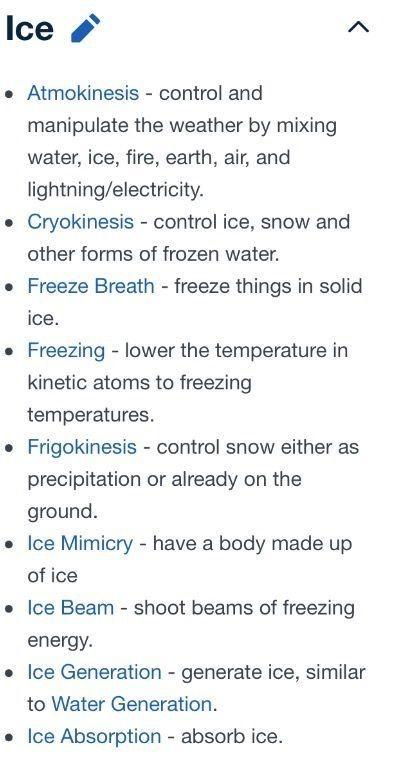The height and width of the screenshot is (776, 406).
Task: Open the Ice Generation link
Action: coord(94,672)
